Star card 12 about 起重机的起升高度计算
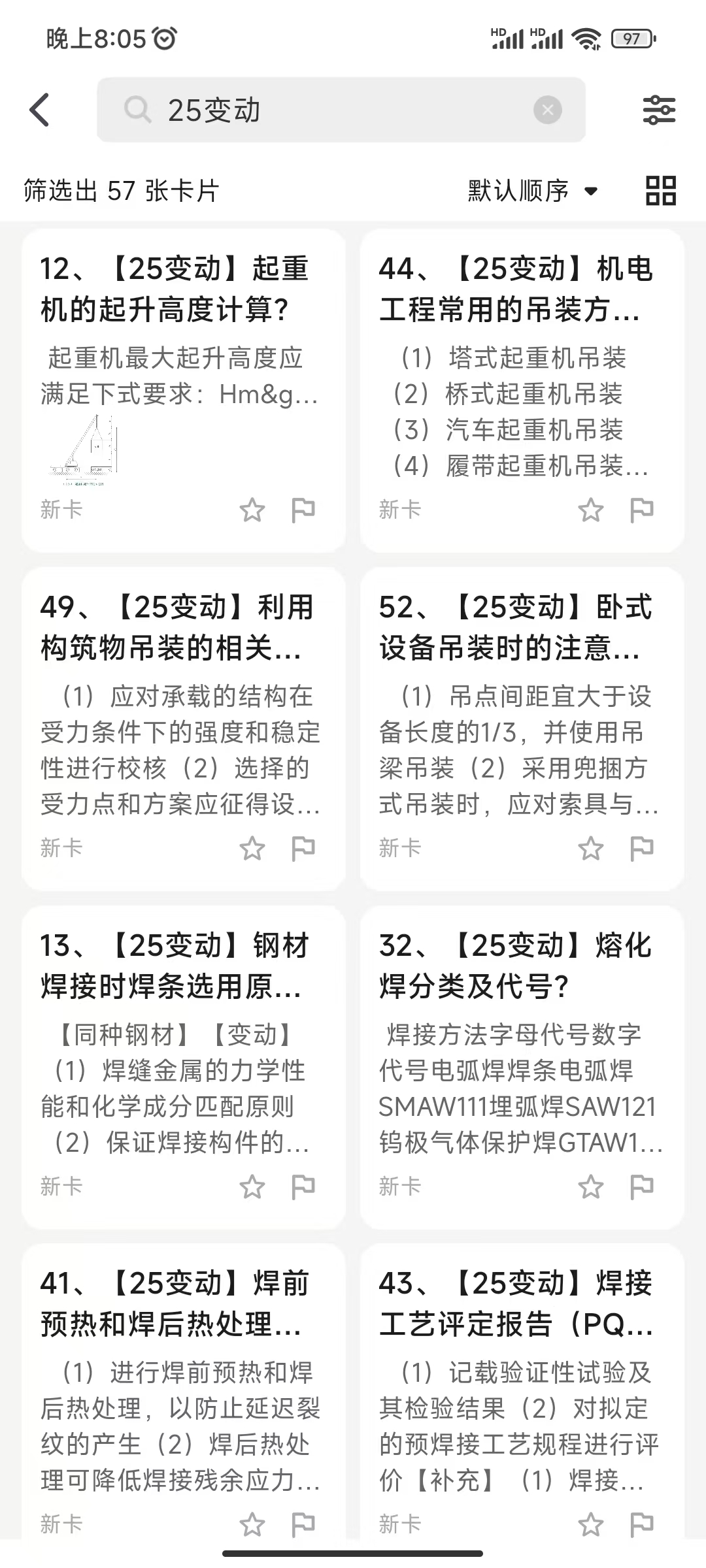The width and height of the screenshot is (706, 1568). click(x=252, y=510)
